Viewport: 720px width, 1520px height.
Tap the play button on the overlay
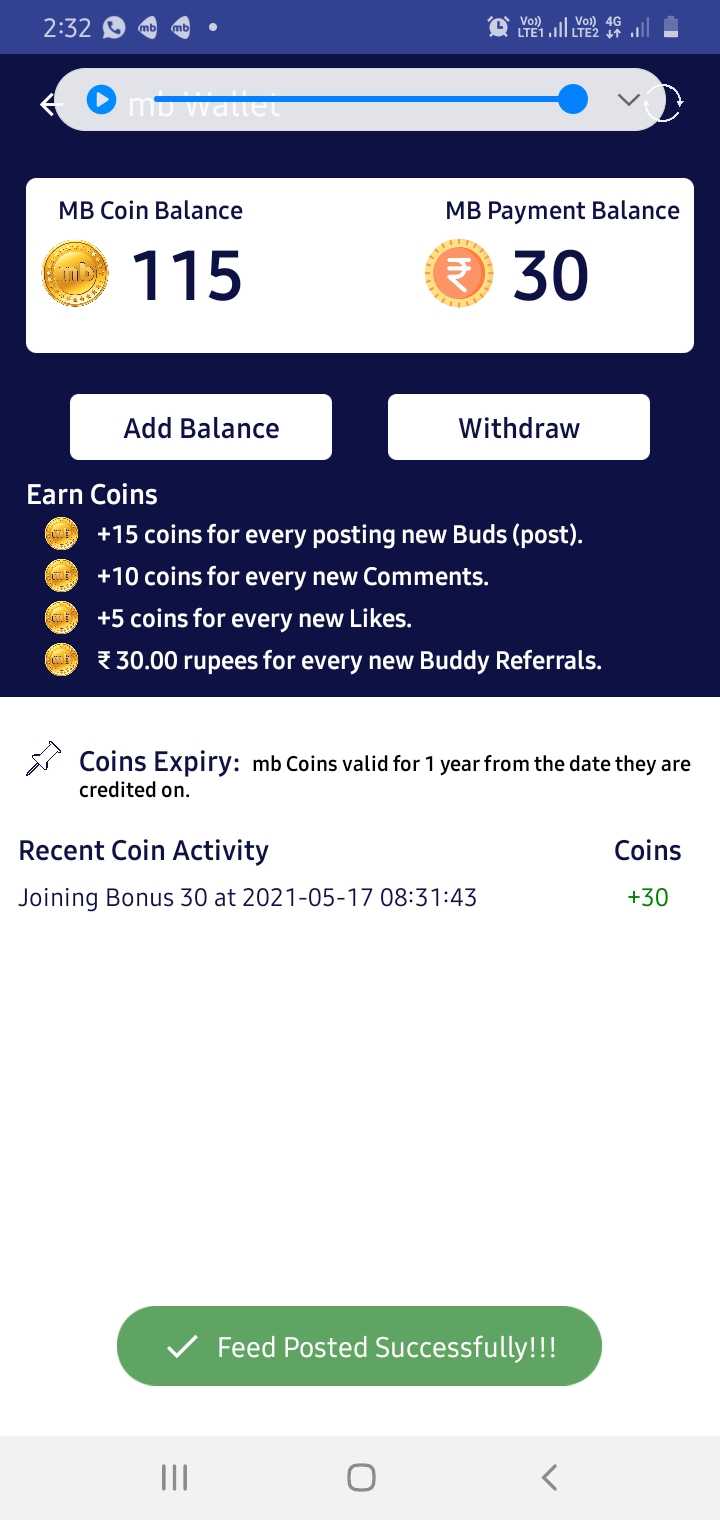tap(101, 99)
